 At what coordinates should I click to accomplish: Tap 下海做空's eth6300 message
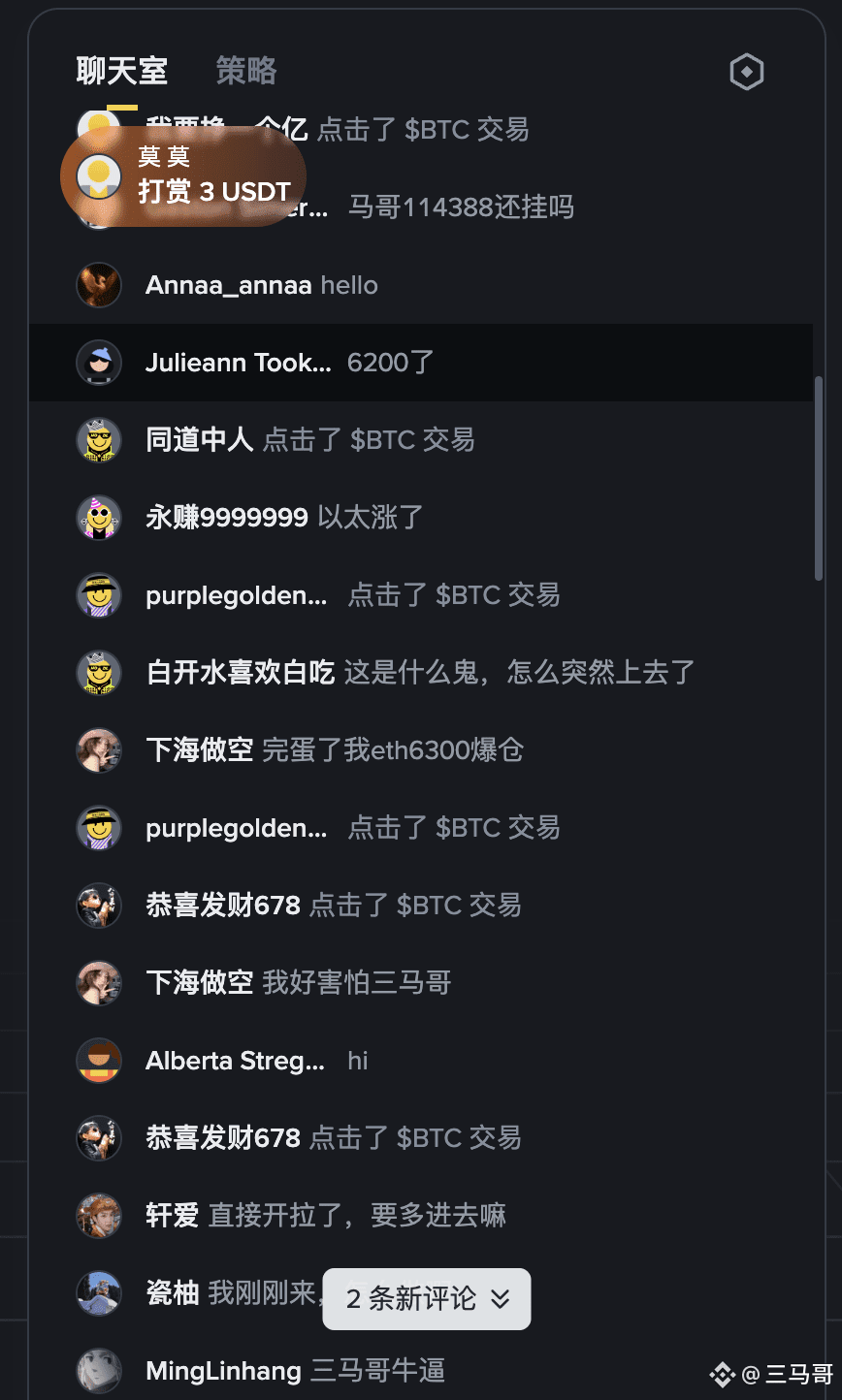pyautogui.click(x=393, y=750)
